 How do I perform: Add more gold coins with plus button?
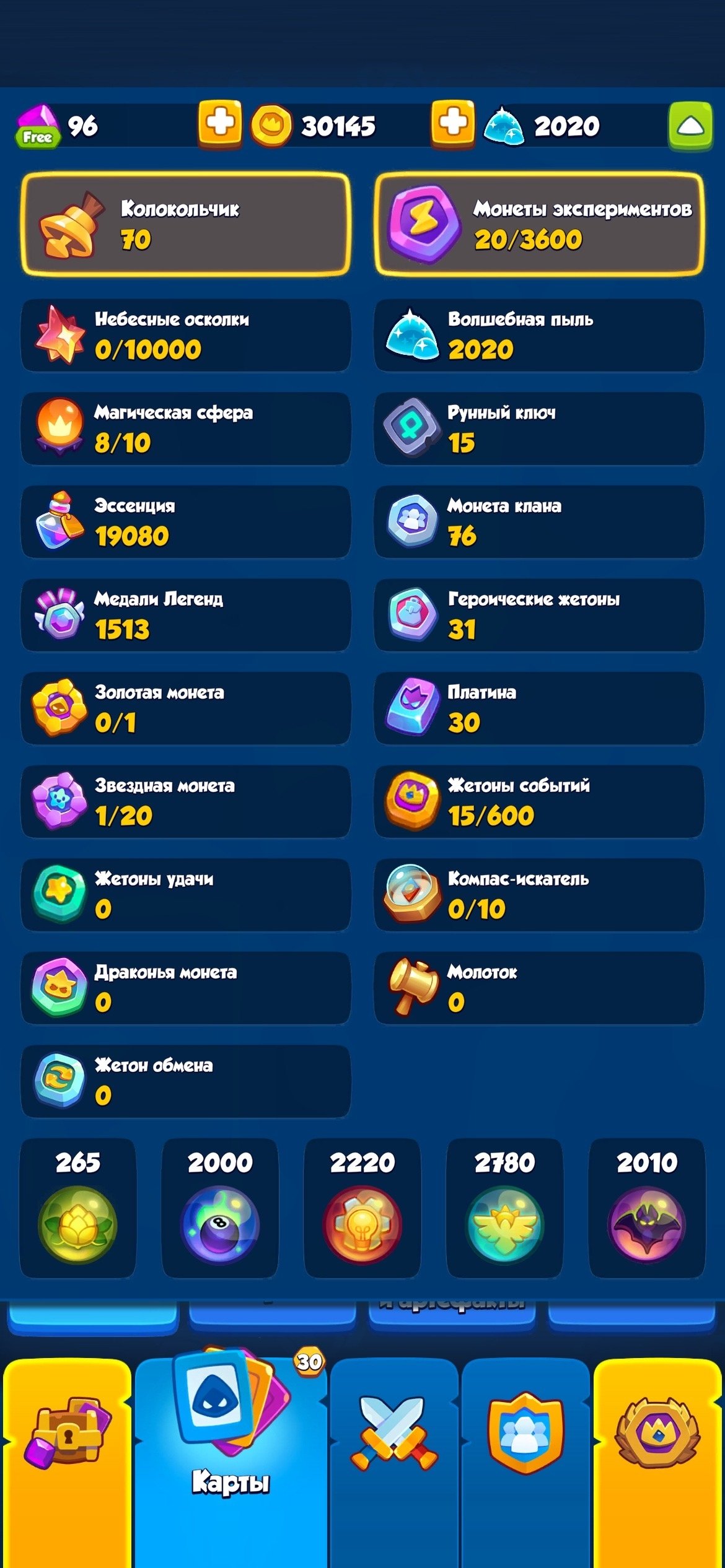click(453, 123)
